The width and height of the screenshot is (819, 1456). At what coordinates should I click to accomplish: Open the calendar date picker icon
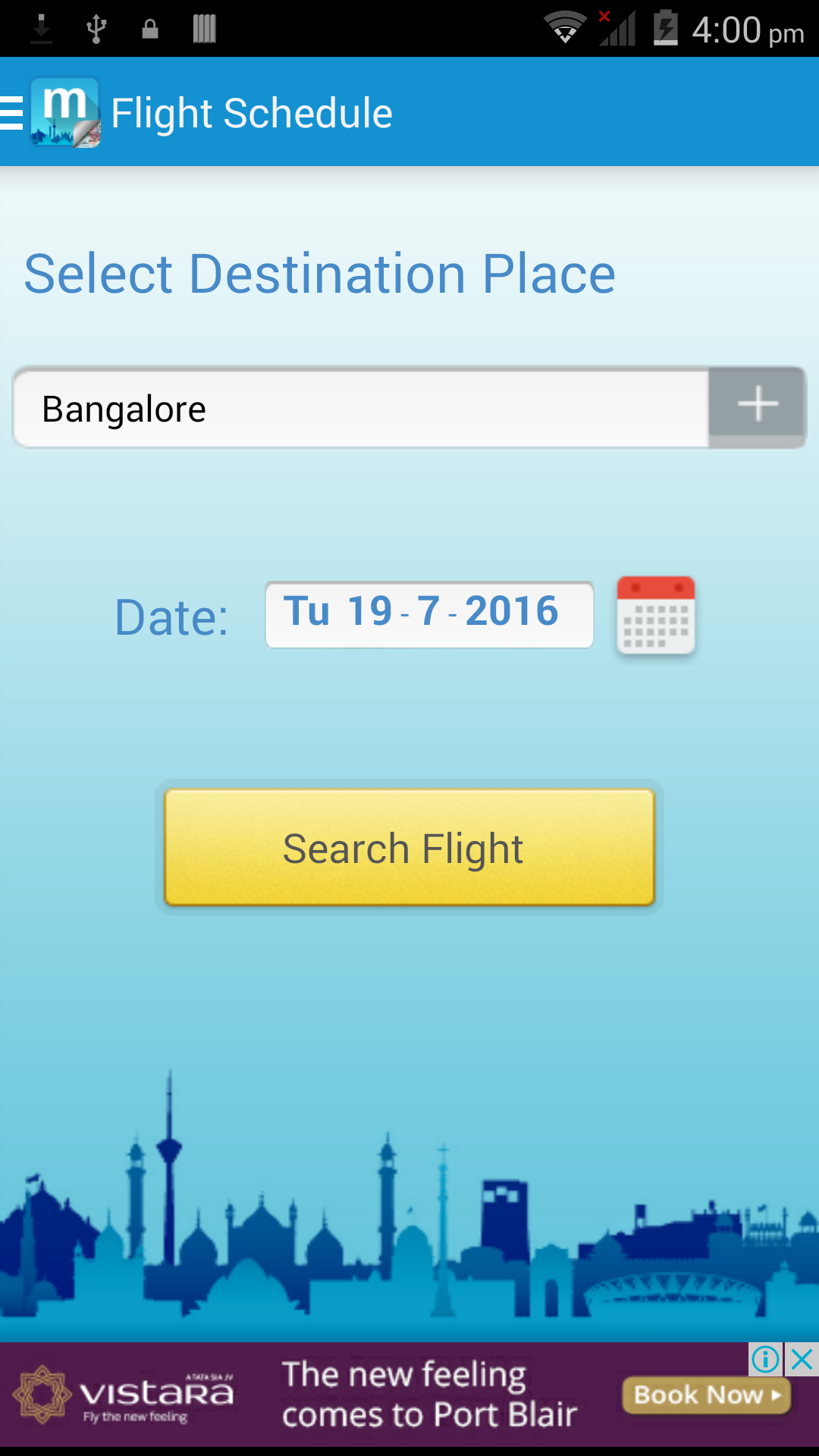point(655,615)
